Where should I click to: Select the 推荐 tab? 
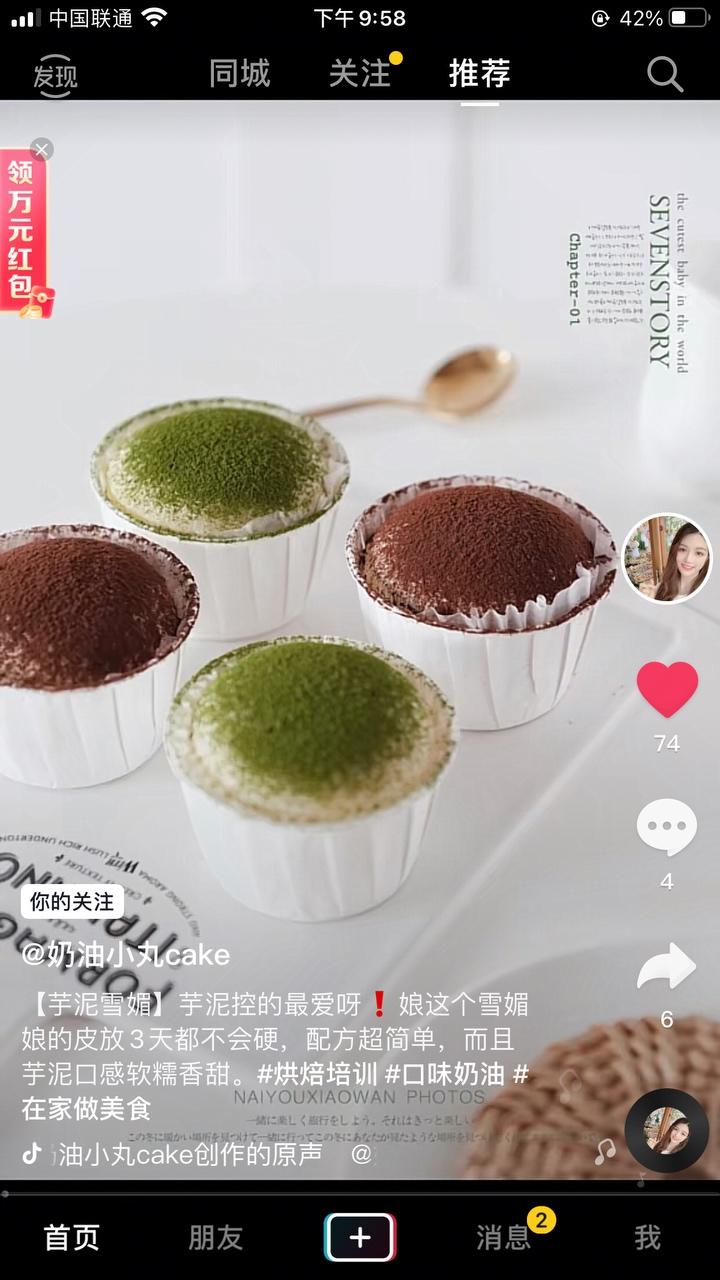(479, 74)
